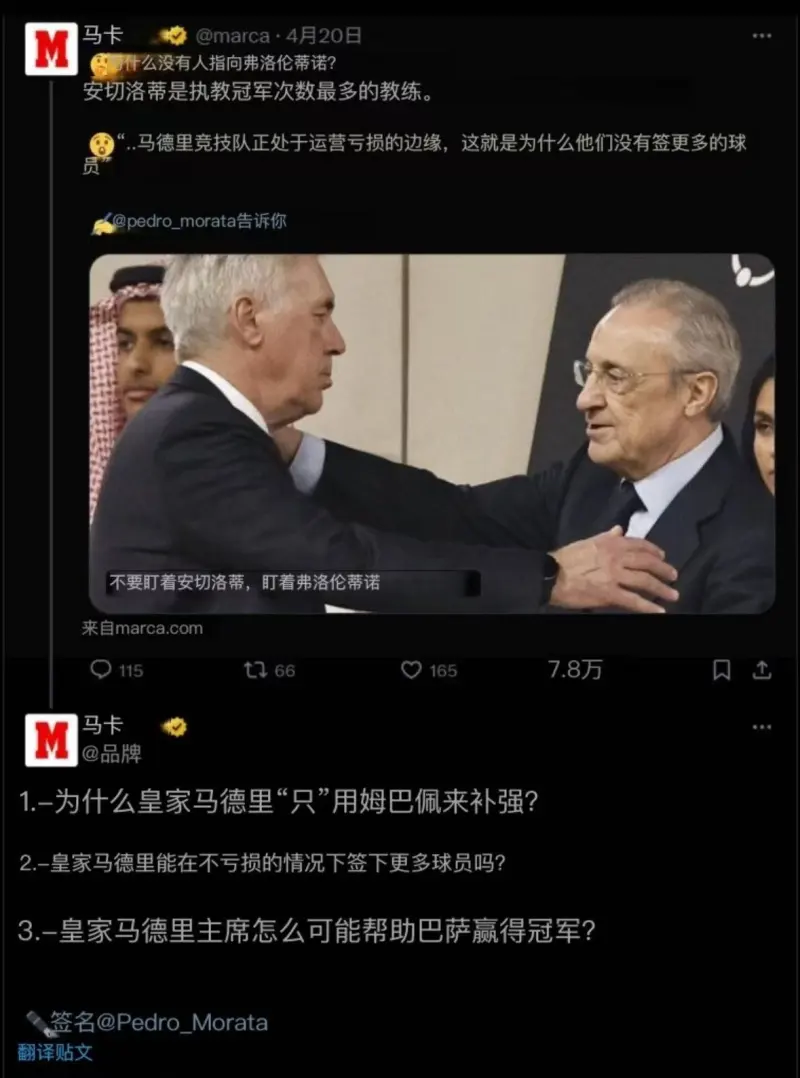Bookmark the first Marca post
Screen dimensions: 800x1078
pyautogui.click(x=721, y=670)
